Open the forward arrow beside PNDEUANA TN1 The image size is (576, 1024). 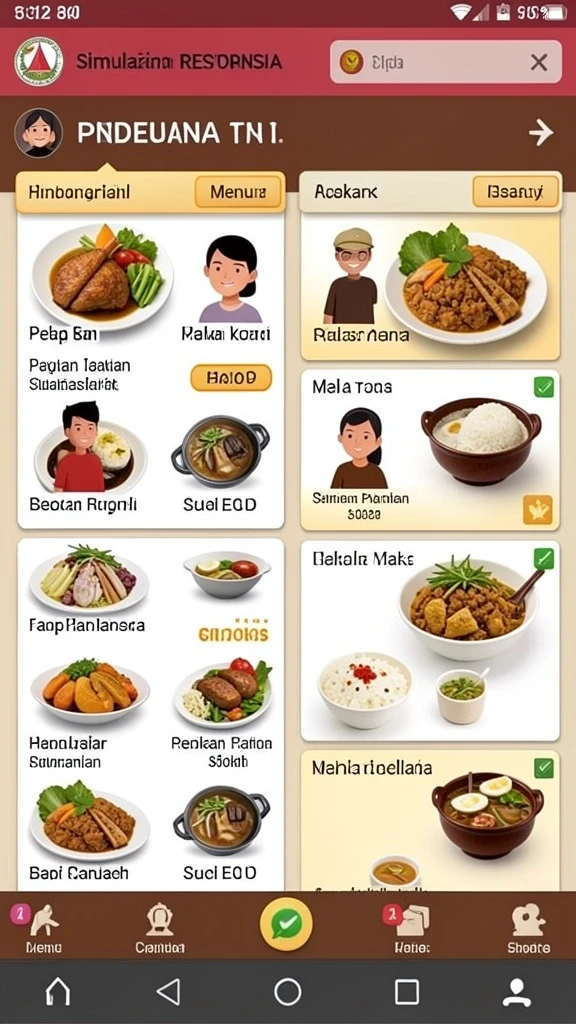coord(541,133)
